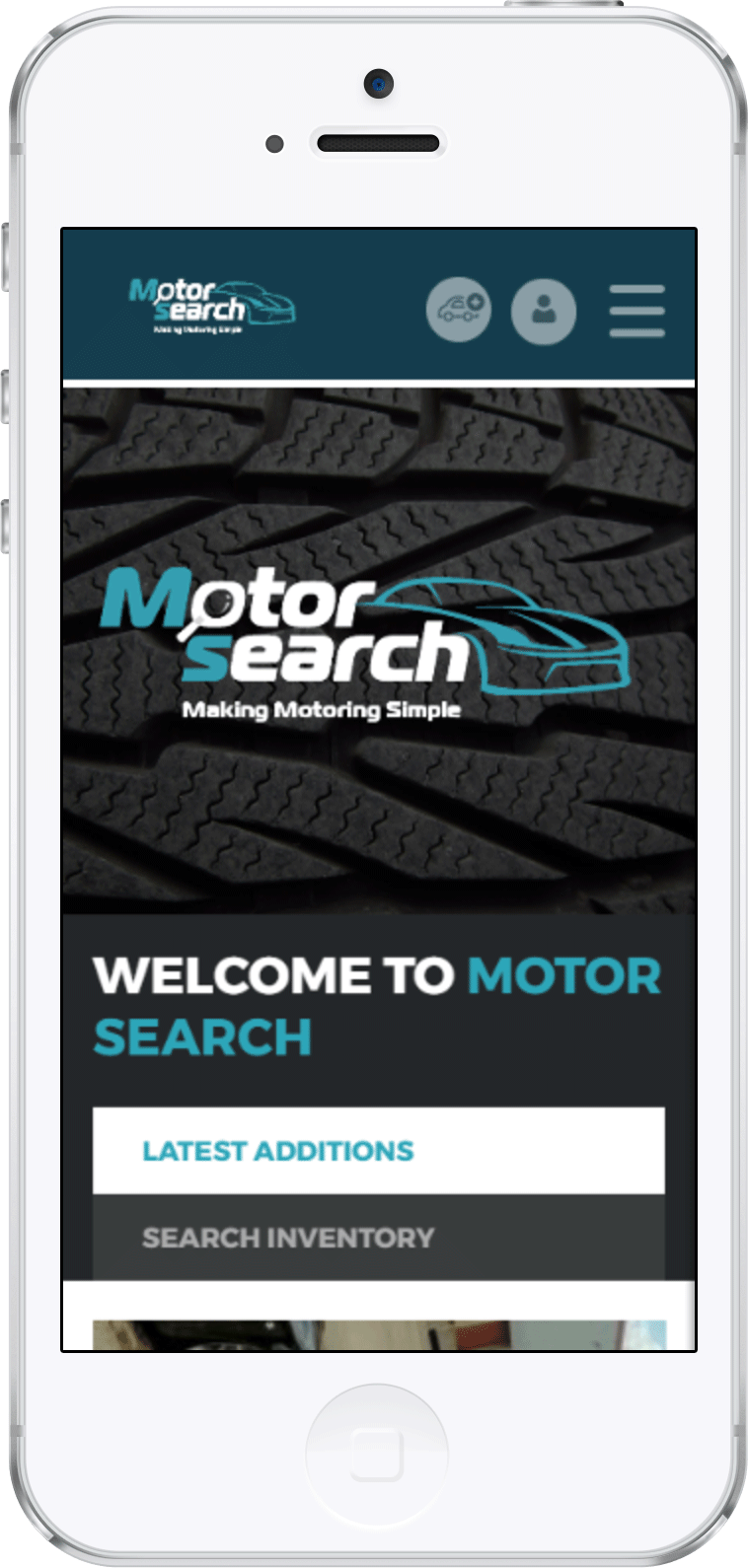Select the person icon in the navbar

(544, 310)
